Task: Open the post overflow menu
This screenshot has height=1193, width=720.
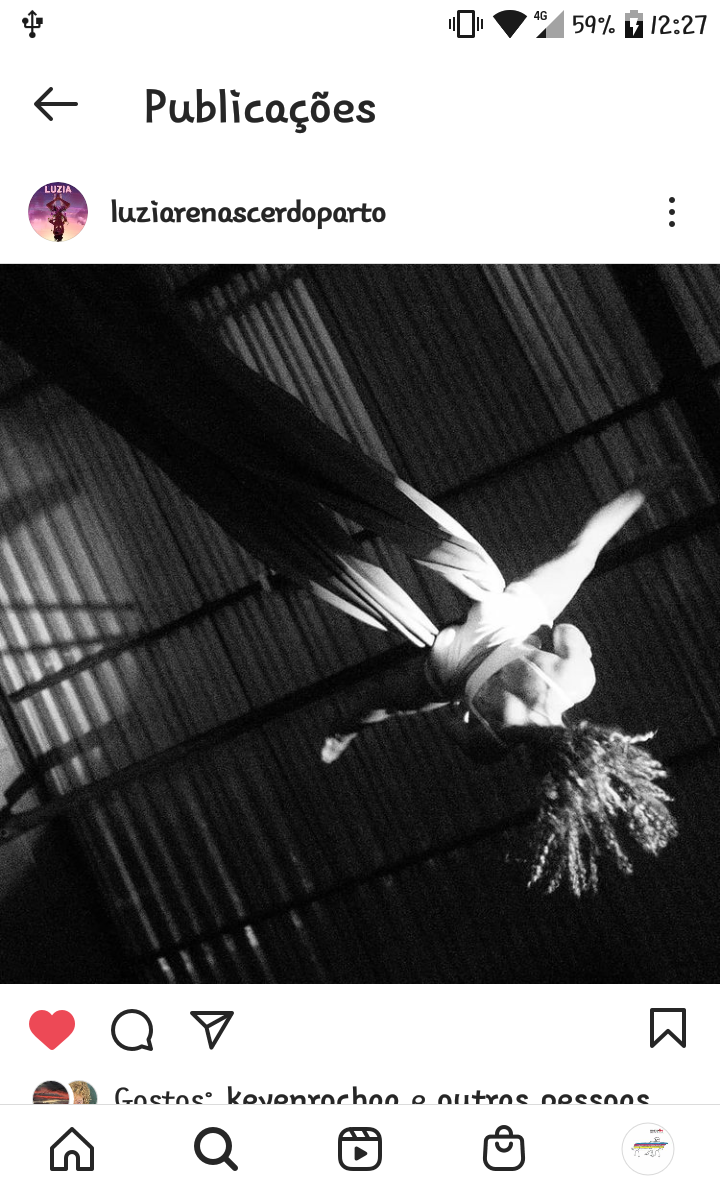Action: pyautogui.click(x=671, y=212)
